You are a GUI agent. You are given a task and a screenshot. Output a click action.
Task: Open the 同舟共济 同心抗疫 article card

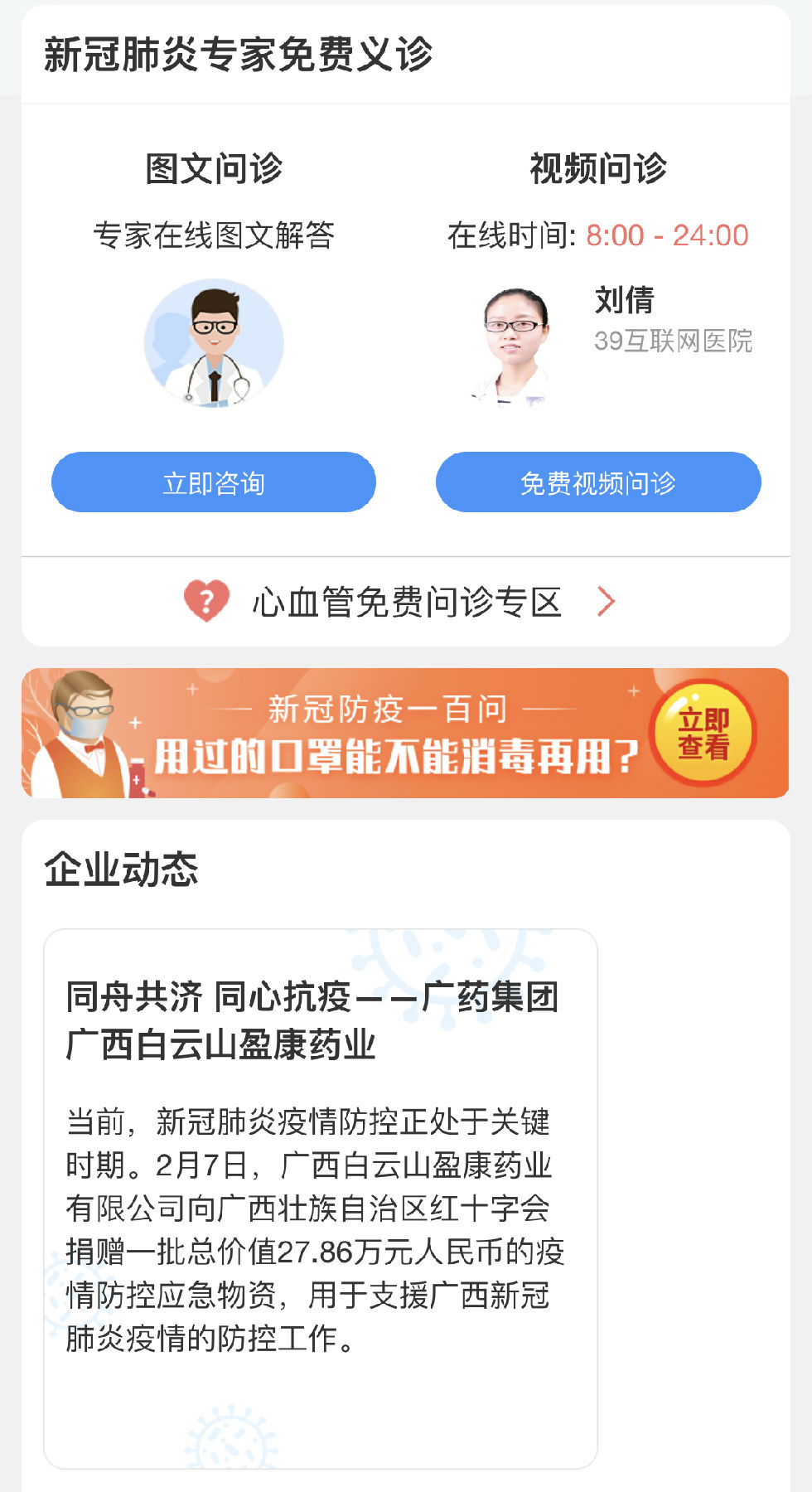point(320,1198)
